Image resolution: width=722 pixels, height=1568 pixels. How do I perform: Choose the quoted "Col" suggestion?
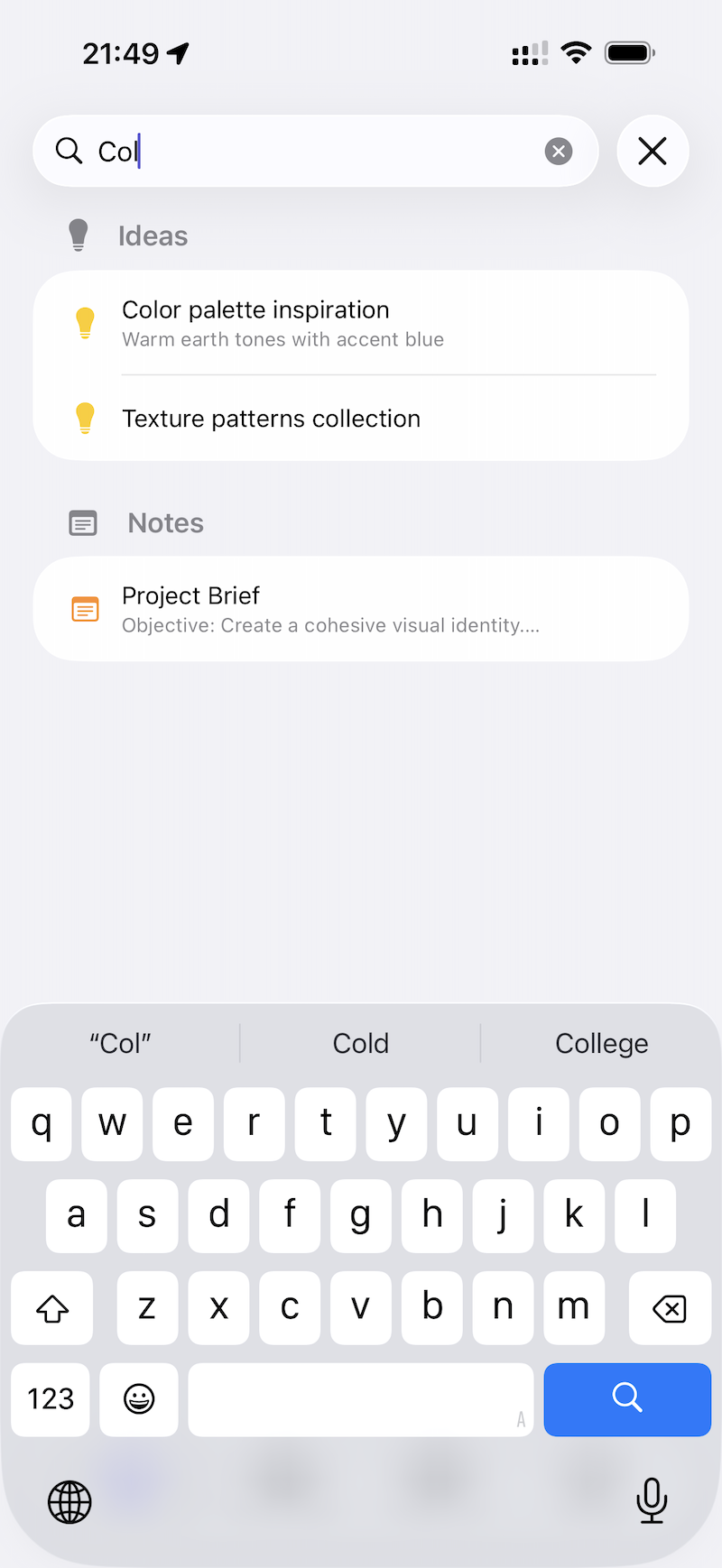point(119,1043)
